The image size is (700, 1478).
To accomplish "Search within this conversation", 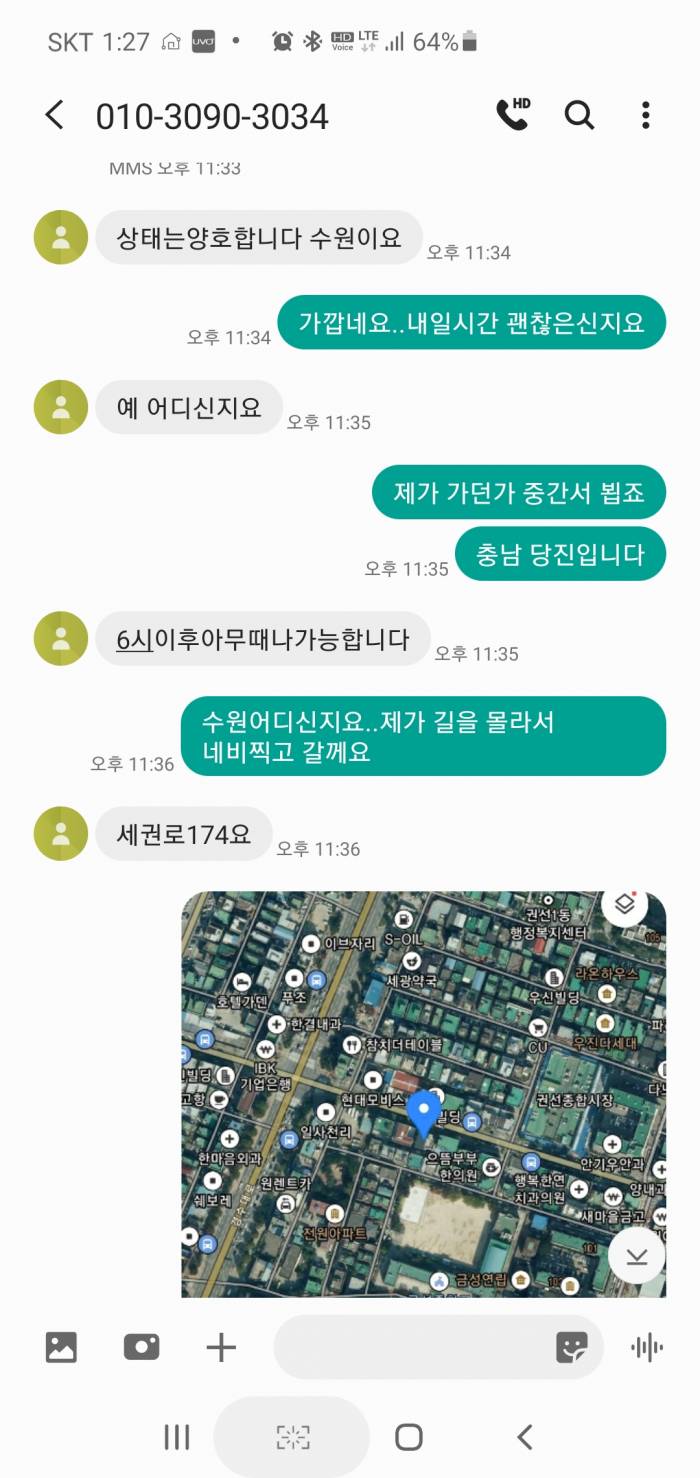I will [x=579, y=116].
